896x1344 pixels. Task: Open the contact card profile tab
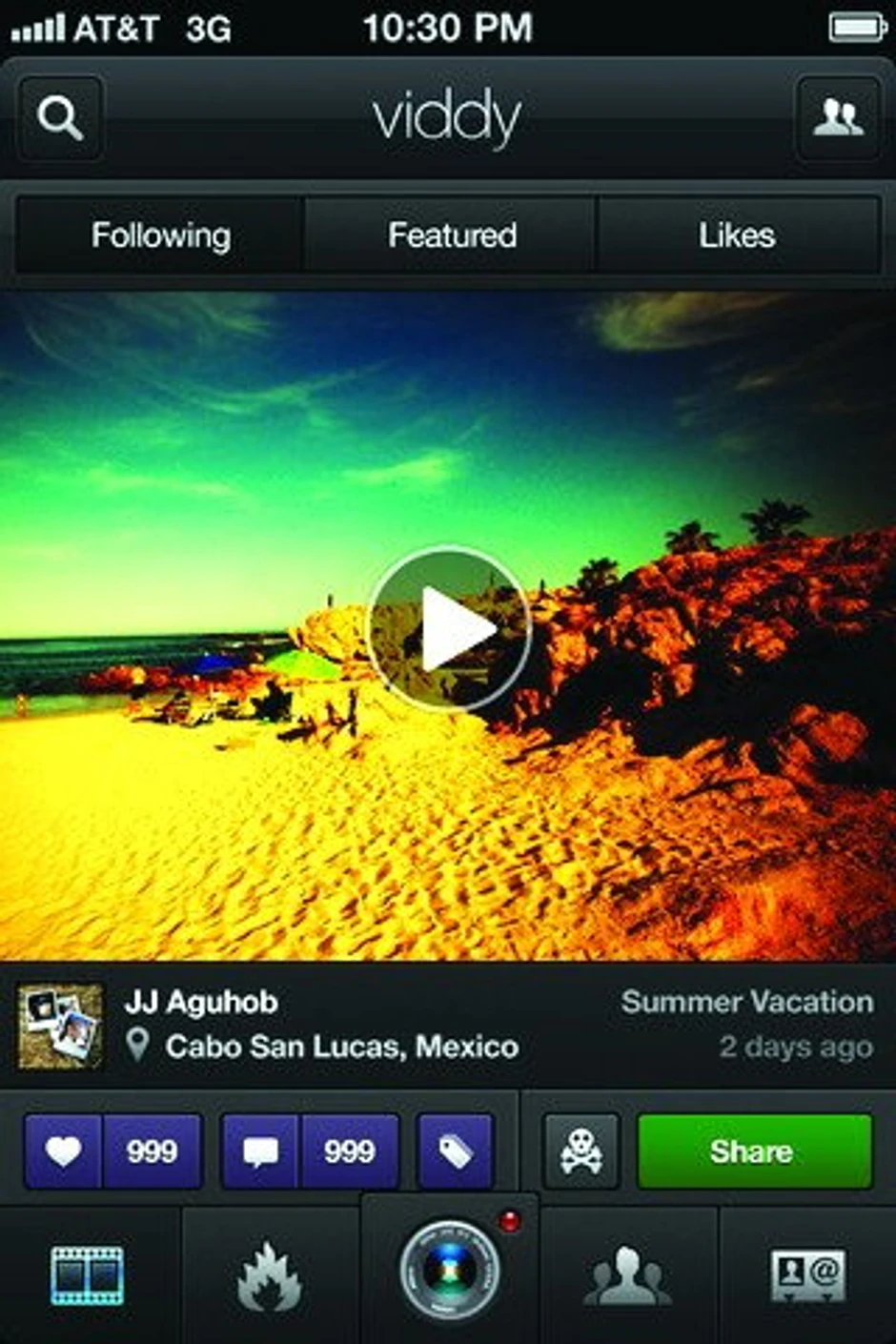(806, 1275)
